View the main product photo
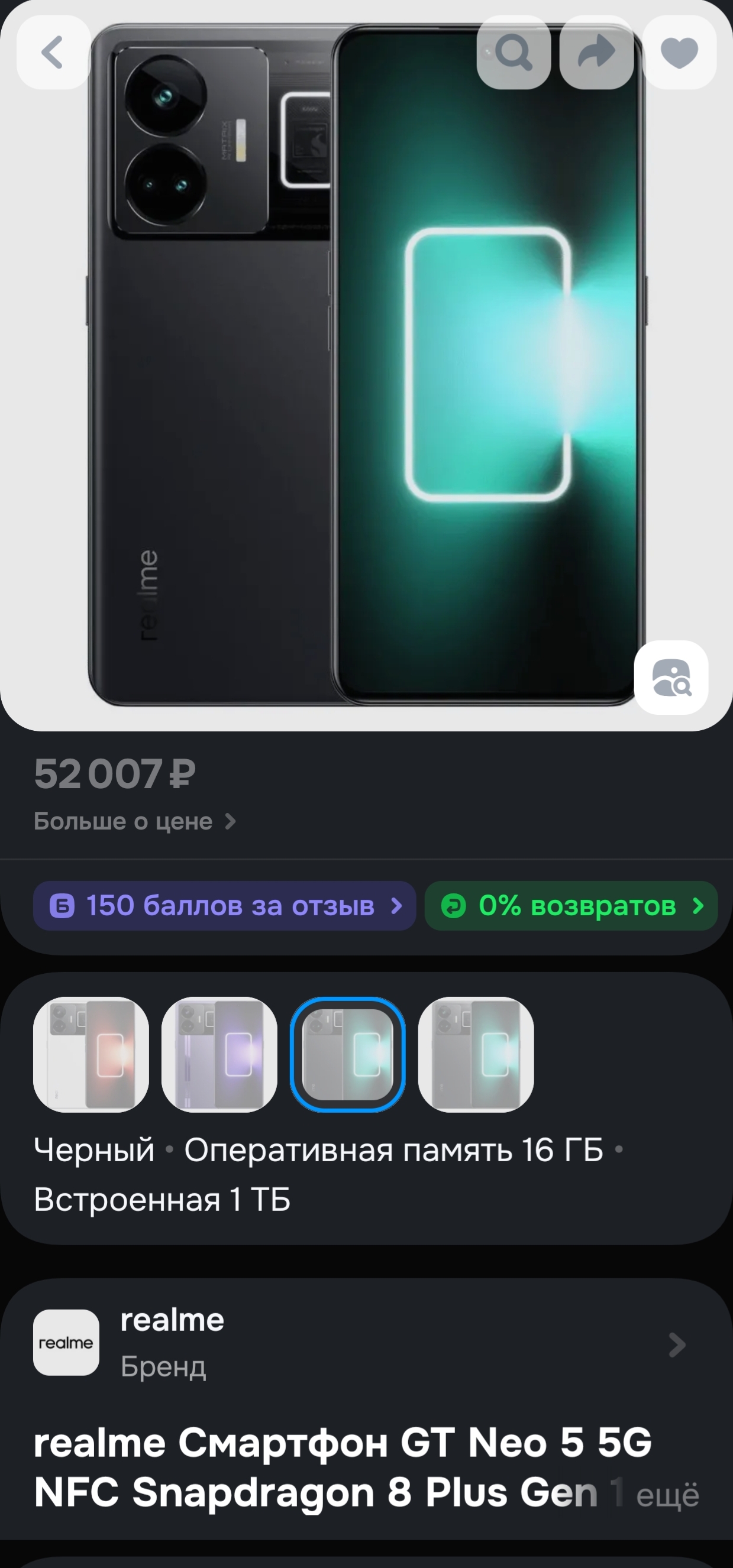Viewport: 733px width, 1568px height. tap(366, 365)
